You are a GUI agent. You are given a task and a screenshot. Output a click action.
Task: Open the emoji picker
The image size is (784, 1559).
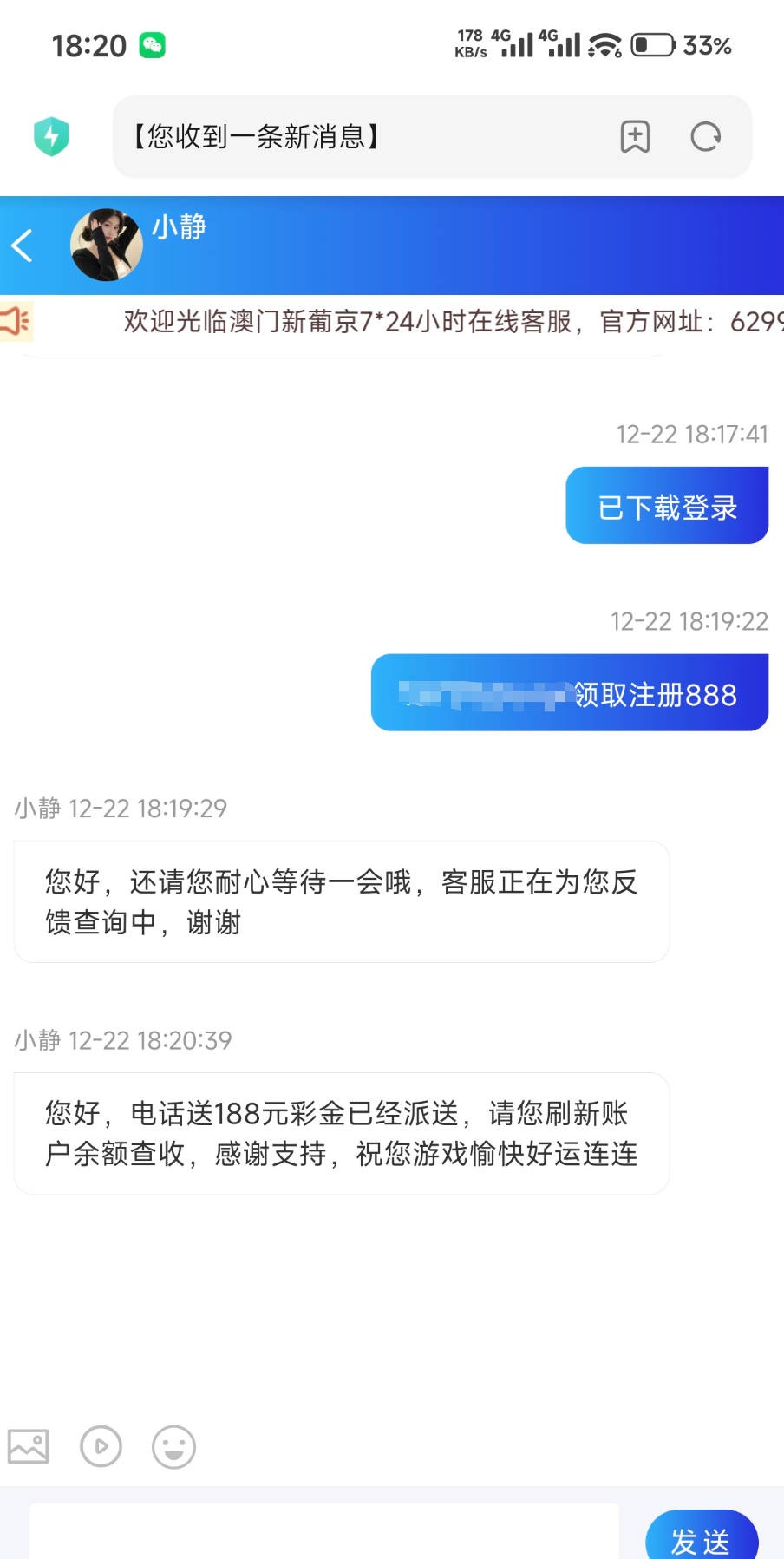173,1446
